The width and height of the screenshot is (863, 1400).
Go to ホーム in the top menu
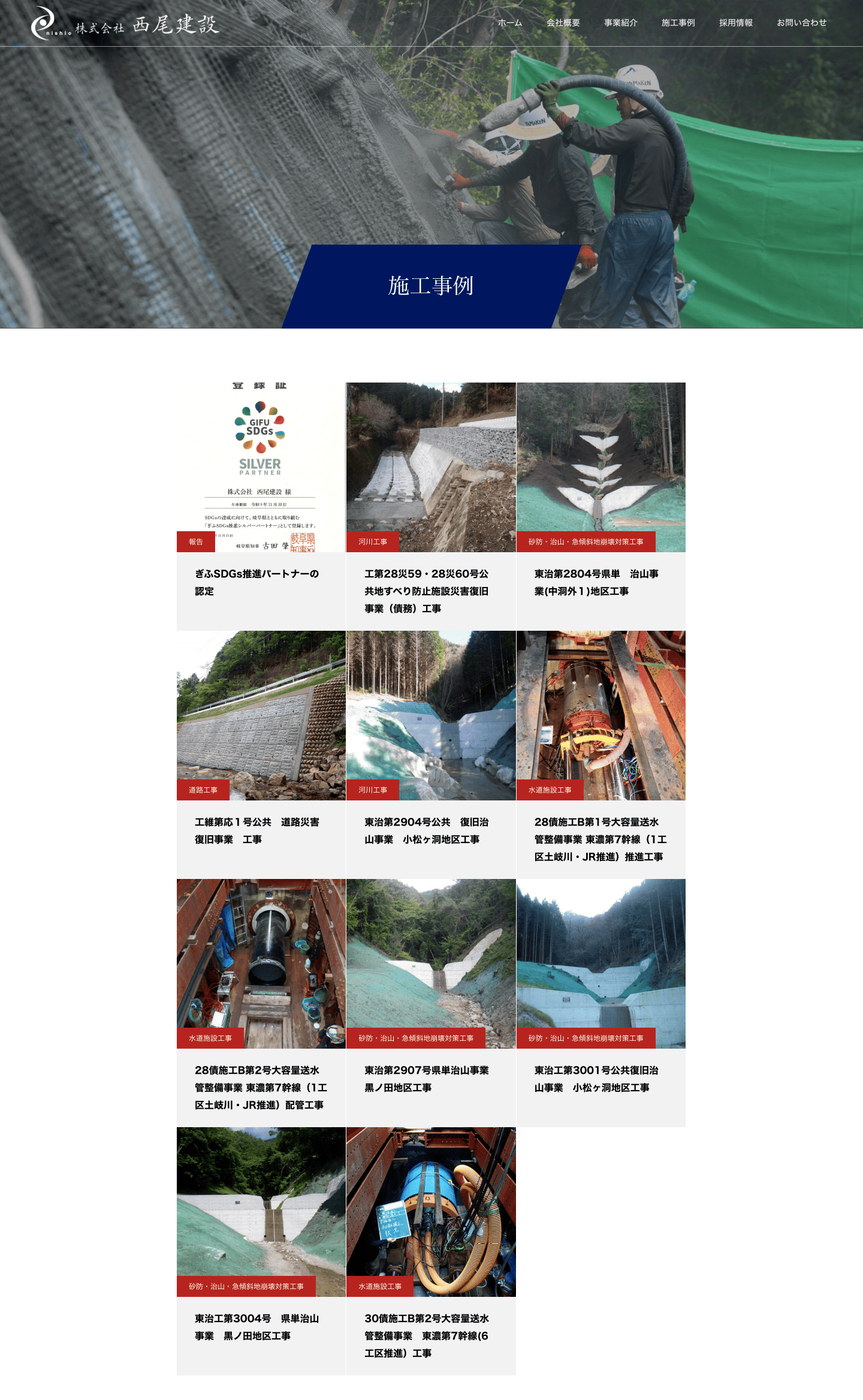509,23
